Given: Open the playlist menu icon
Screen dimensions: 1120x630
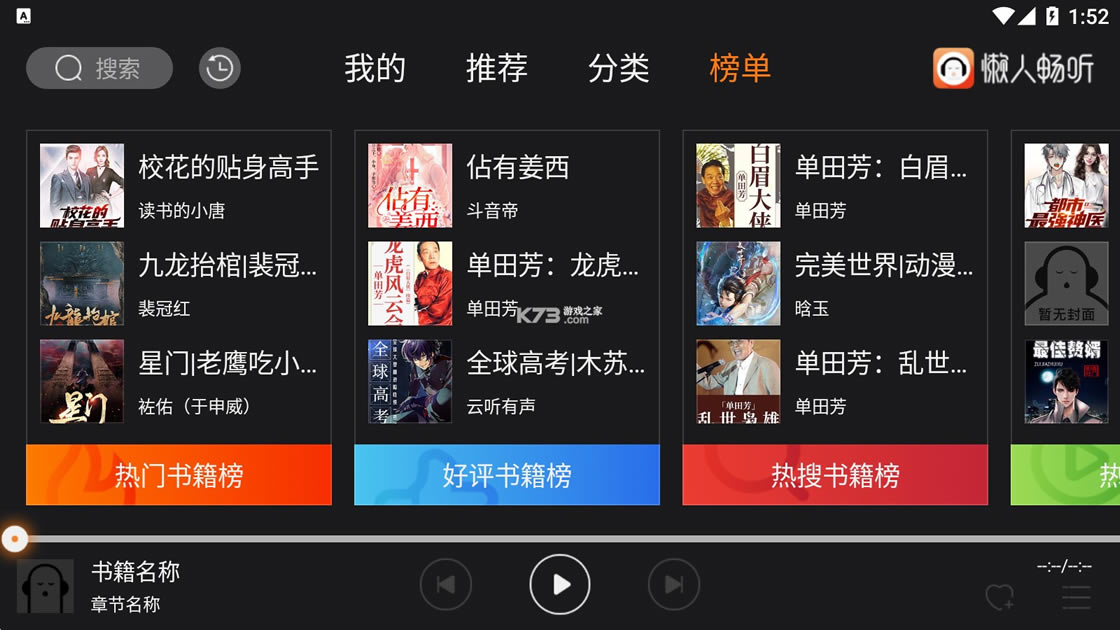Looking at the screenshot, I should pyautogui.click(x=1076, y=598).
